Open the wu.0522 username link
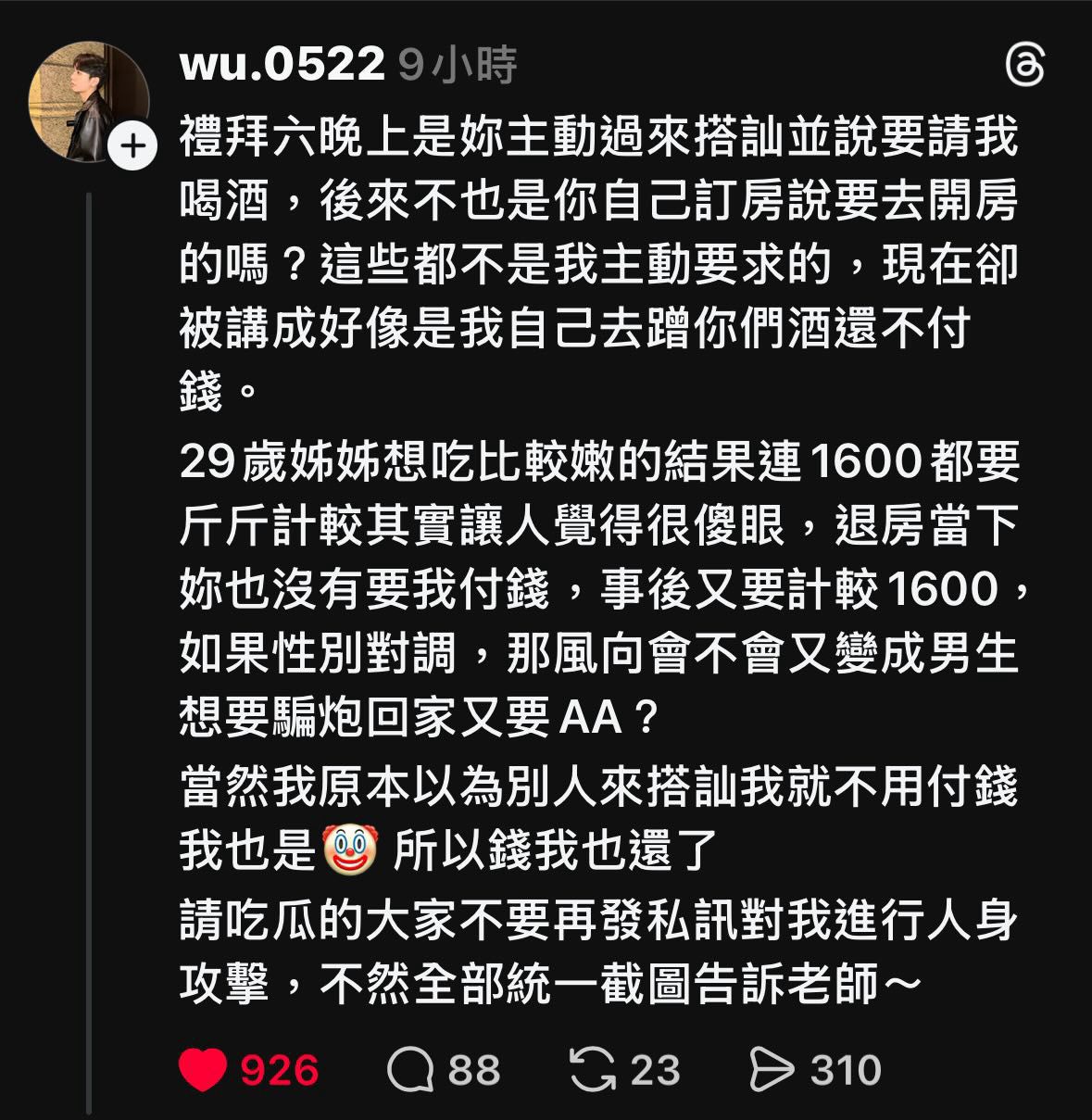The image size is (1092, 1120). tap(282, 65)
